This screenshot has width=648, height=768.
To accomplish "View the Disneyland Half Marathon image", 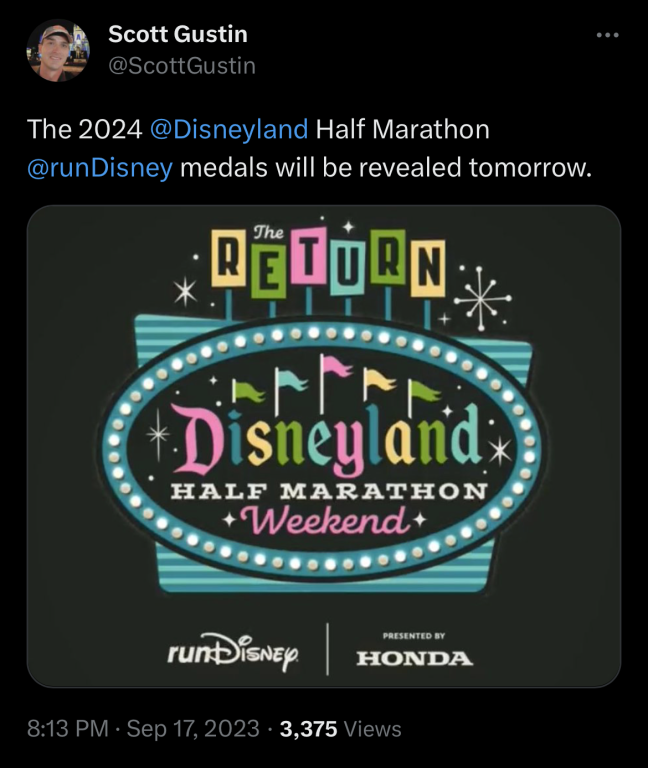I will (x=324, y=446).
